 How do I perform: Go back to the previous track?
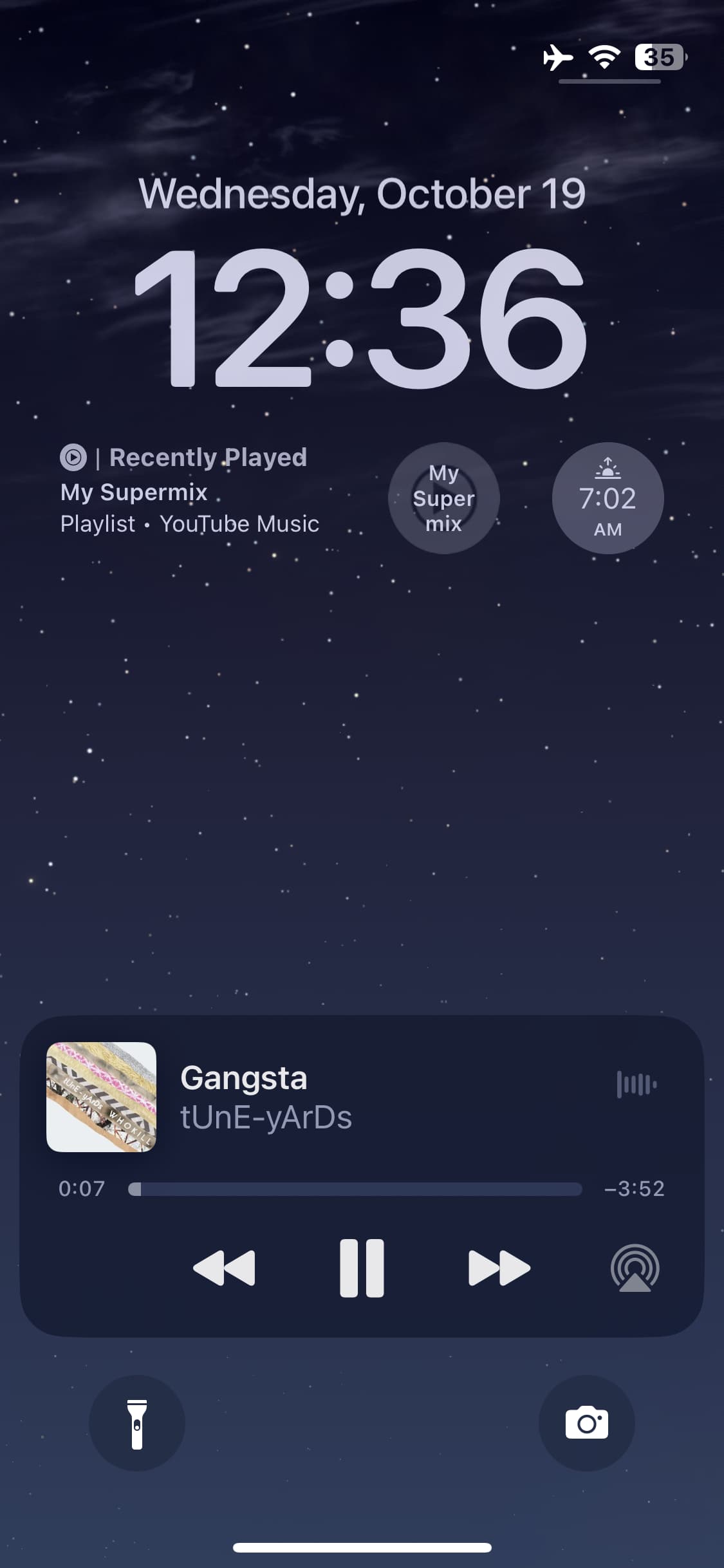click(224, 1267)
